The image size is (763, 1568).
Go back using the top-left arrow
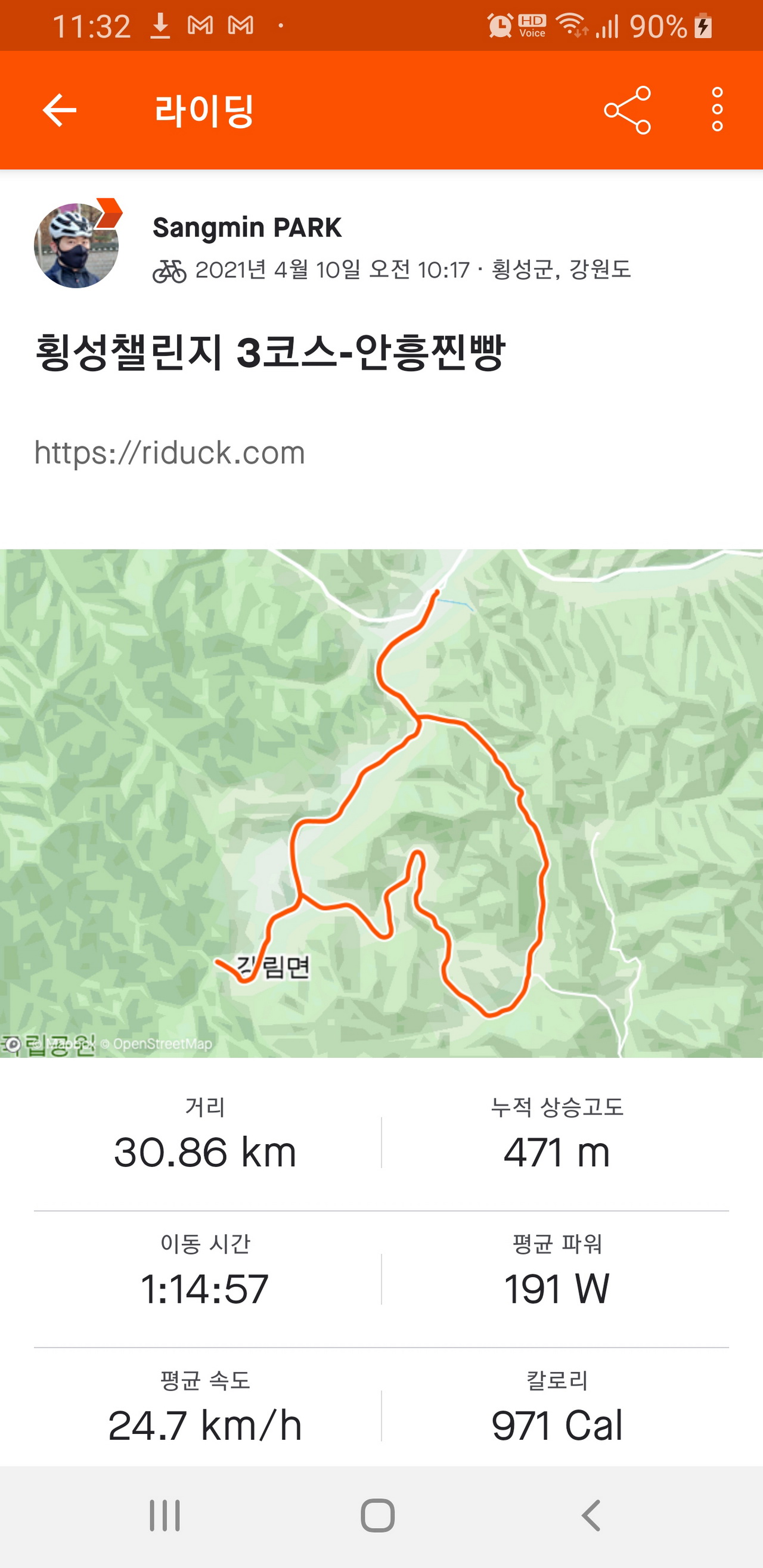[59, 110]
